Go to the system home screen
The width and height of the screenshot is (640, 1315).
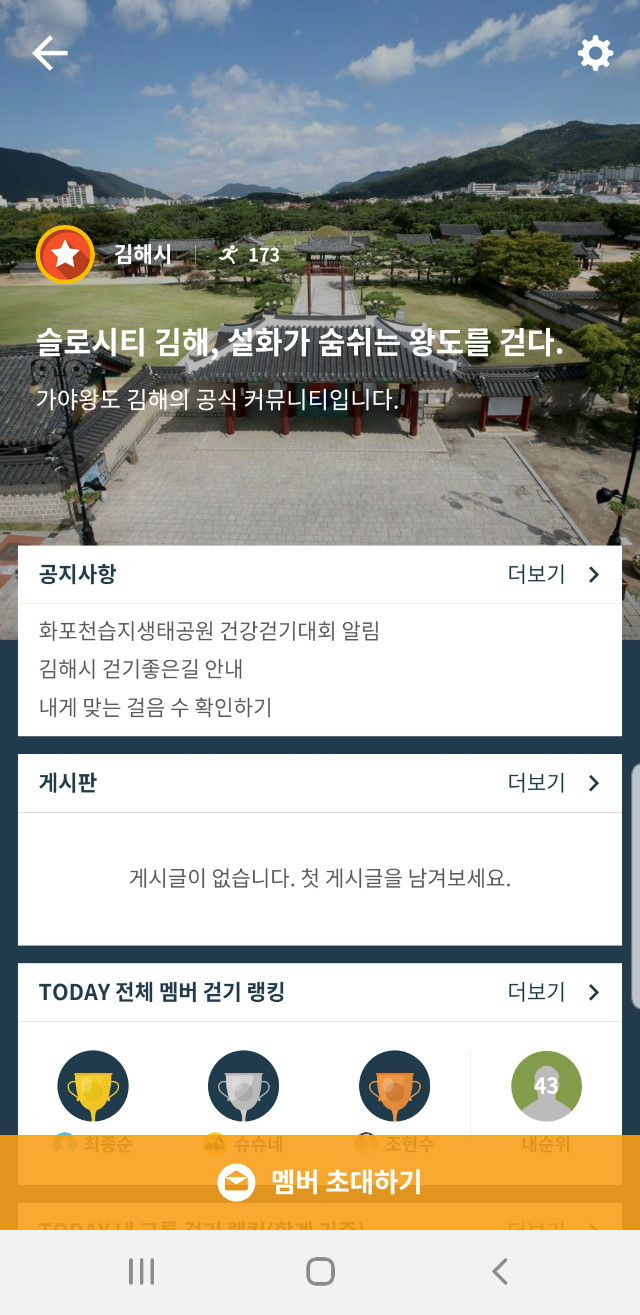tap(320, 1271)
